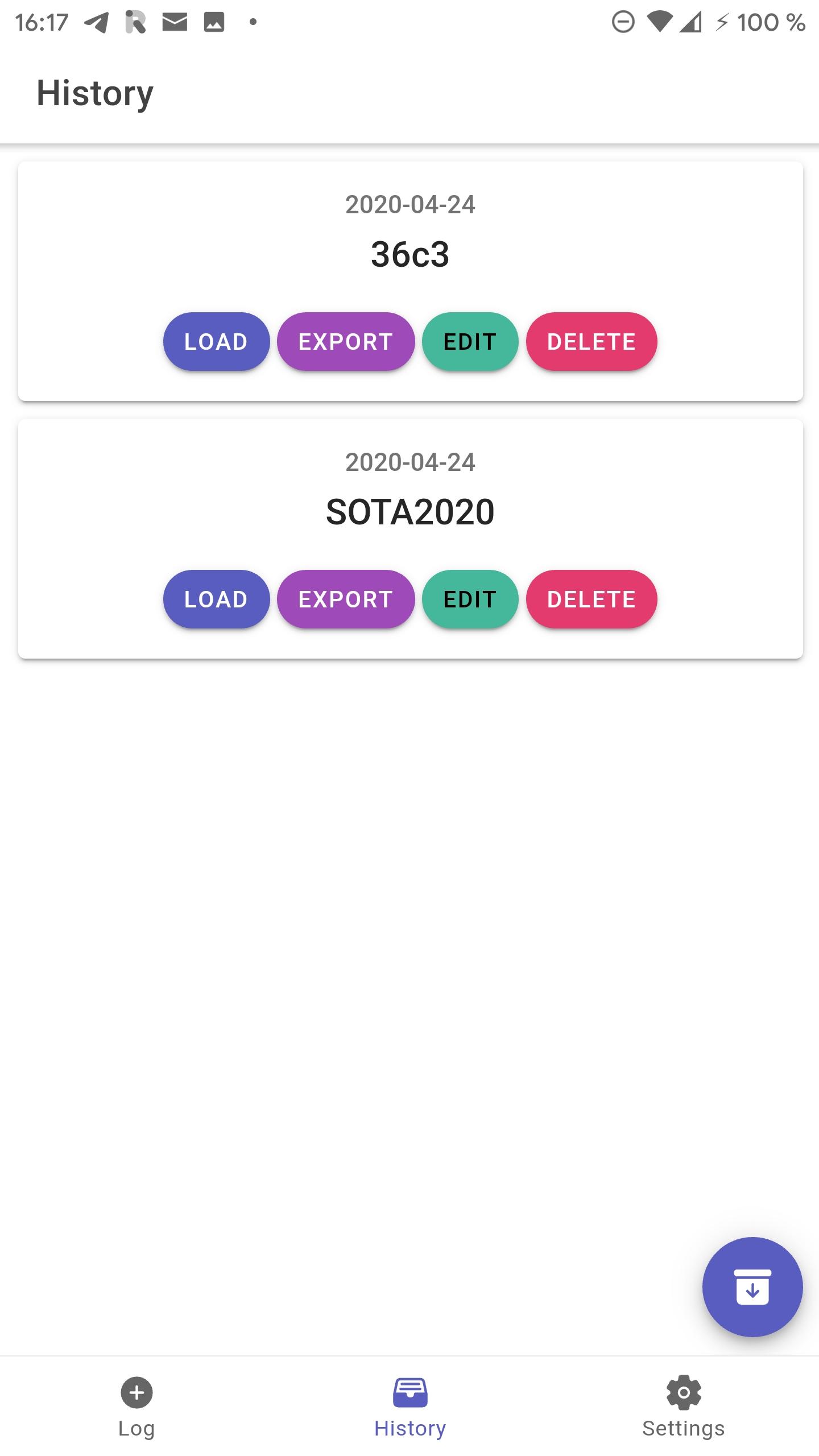The height and width of the screenshot is (1456, 819).
Task: Edit the SOTA2020 entry
Action: (470, 599)
